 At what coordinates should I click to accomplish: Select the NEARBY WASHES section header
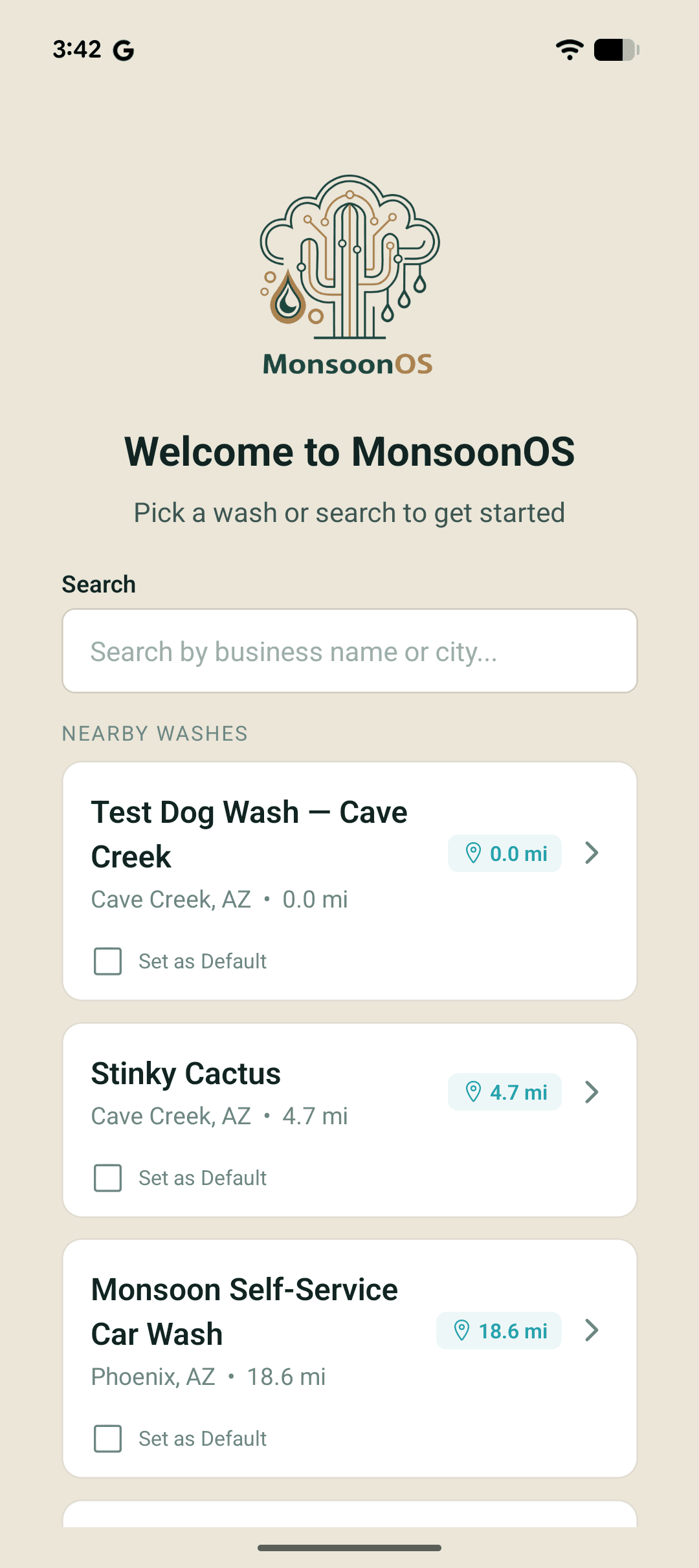coord(154,734)
